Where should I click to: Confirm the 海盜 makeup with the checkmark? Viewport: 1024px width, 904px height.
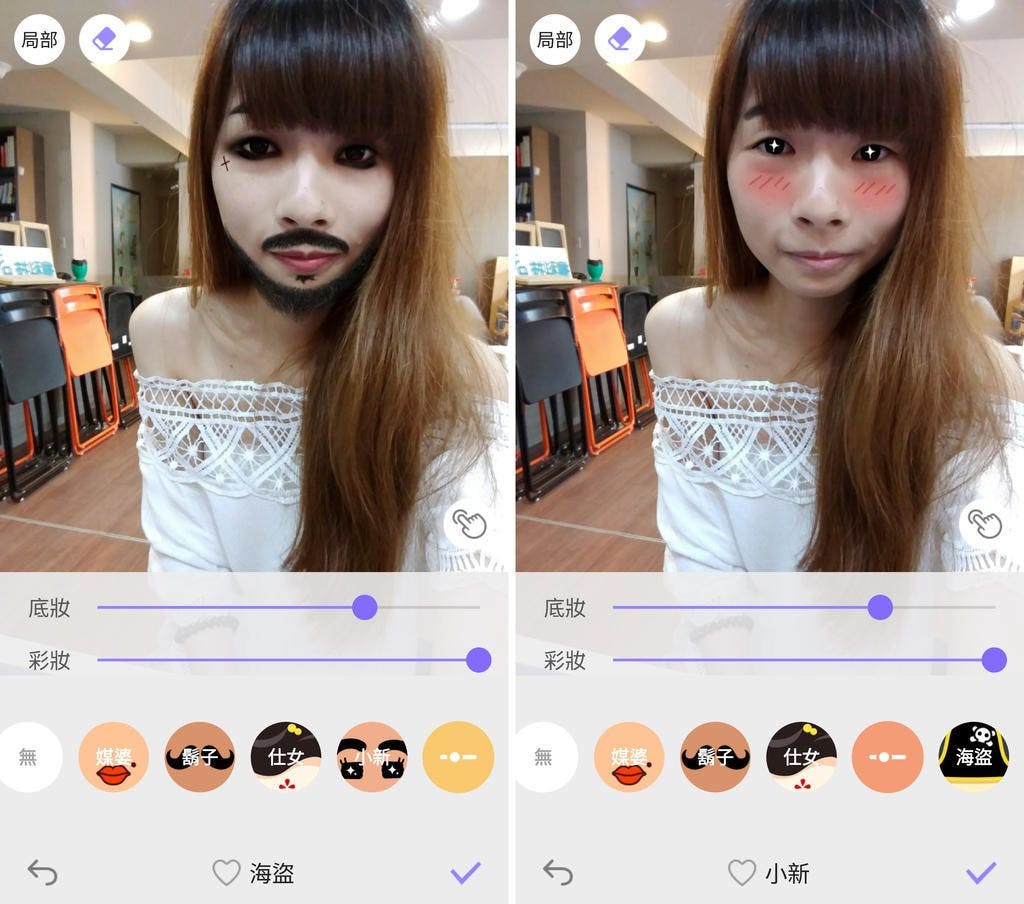[x=465, y=873]
